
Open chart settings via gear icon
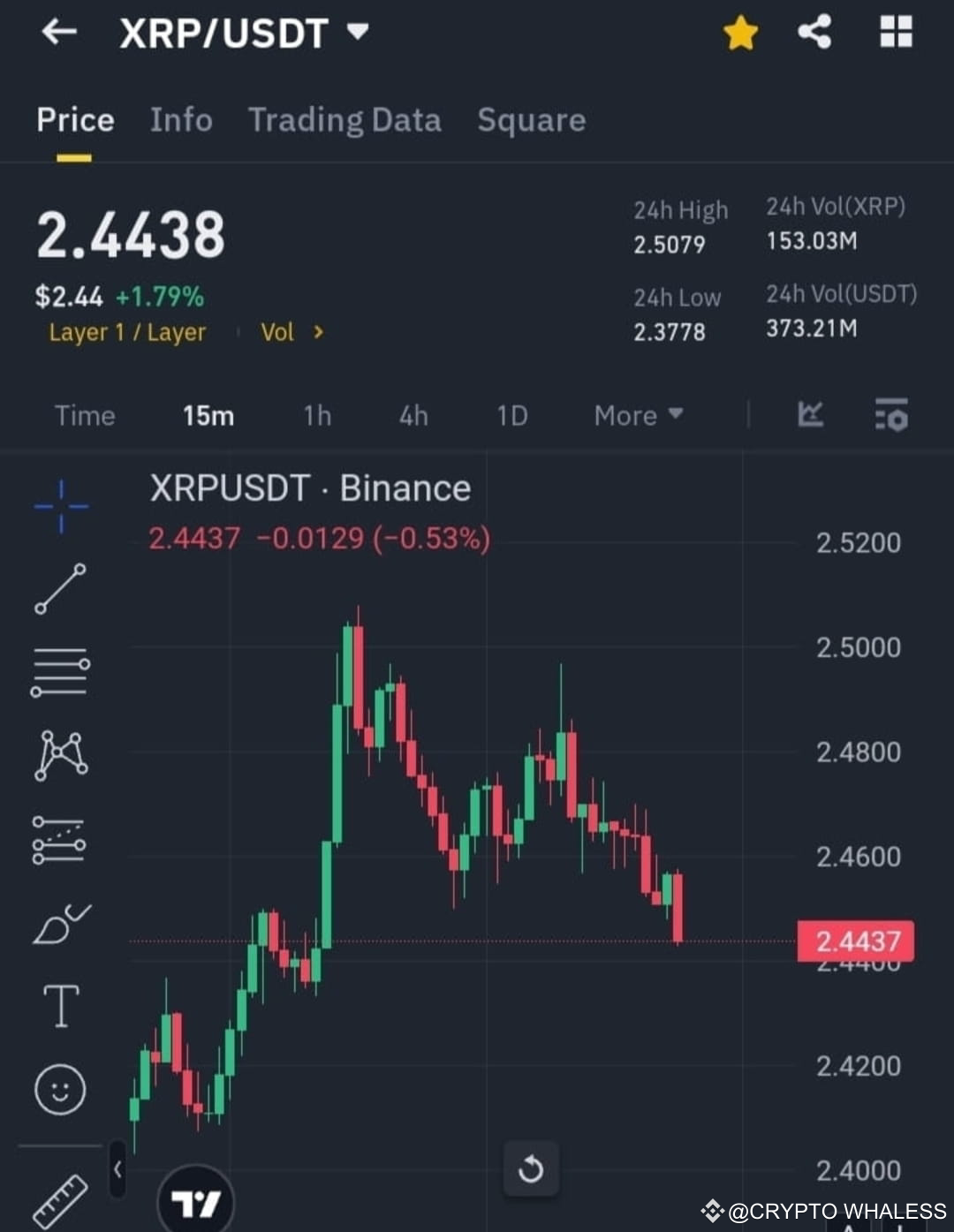[890, 416]
